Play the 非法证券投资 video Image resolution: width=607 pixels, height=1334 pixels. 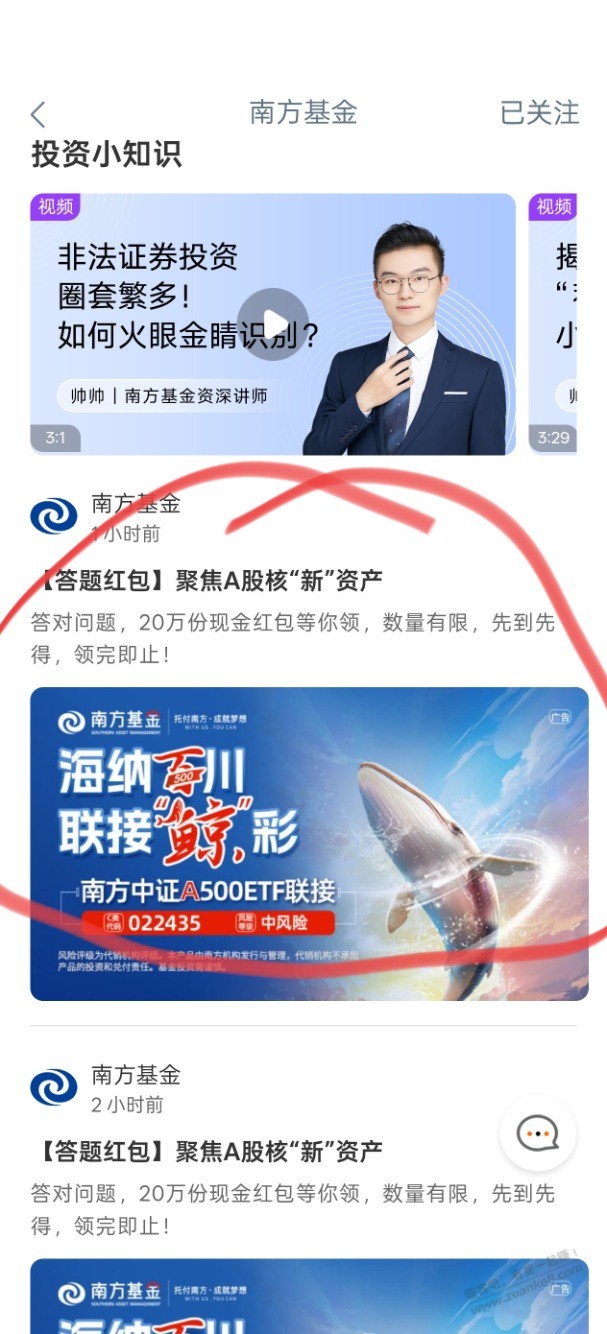click(x=272, y=324)
